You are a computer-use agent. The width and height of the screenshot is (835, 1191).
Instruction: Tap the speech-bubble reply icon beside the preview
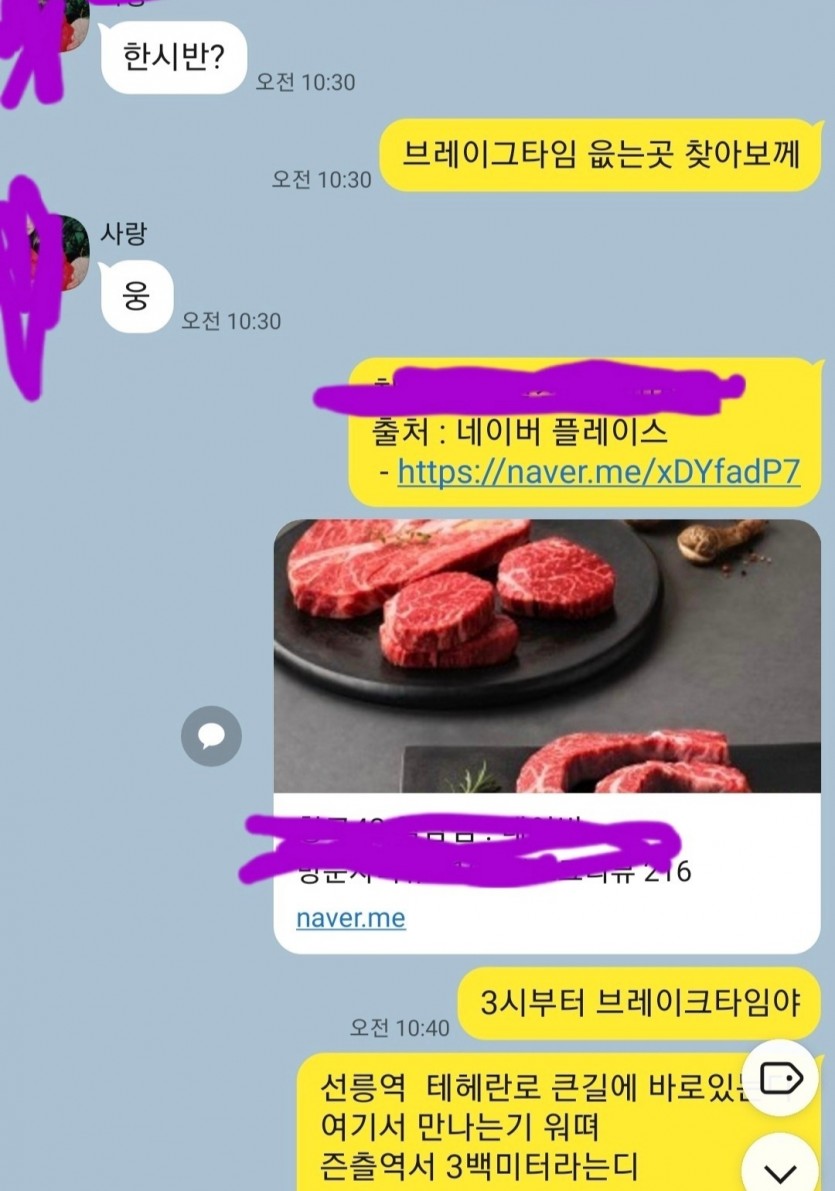coord(211,737)
